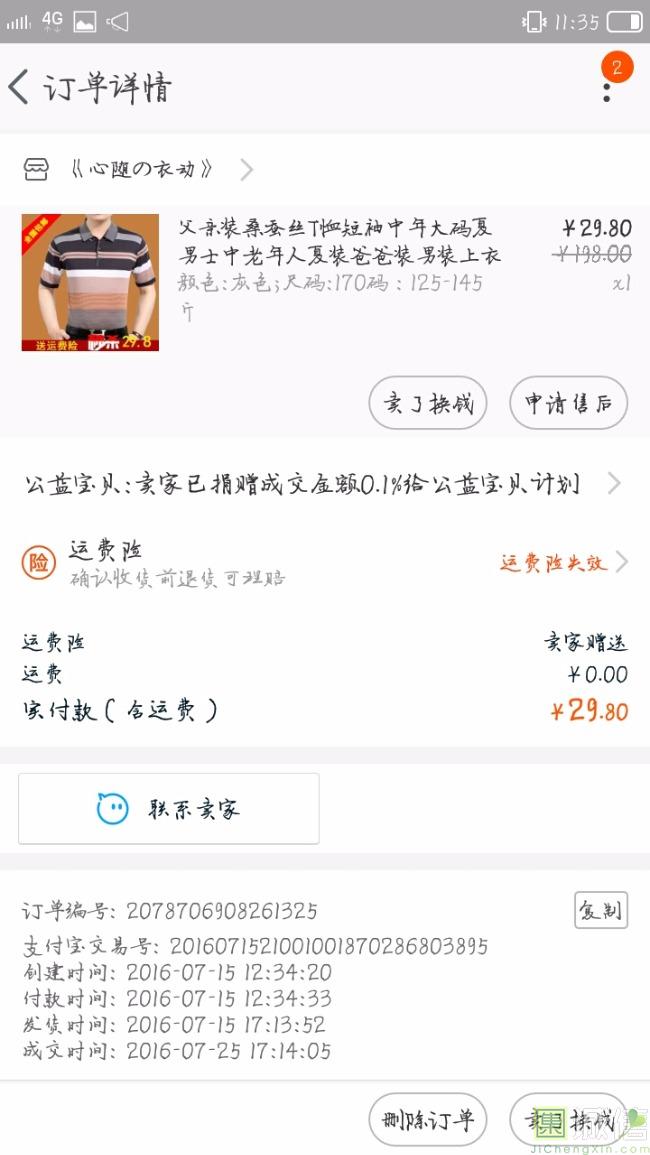Open the three-dot overflow menu
Image resolution: width=650 pixels, height=1155 pixels.
point(606,90)
